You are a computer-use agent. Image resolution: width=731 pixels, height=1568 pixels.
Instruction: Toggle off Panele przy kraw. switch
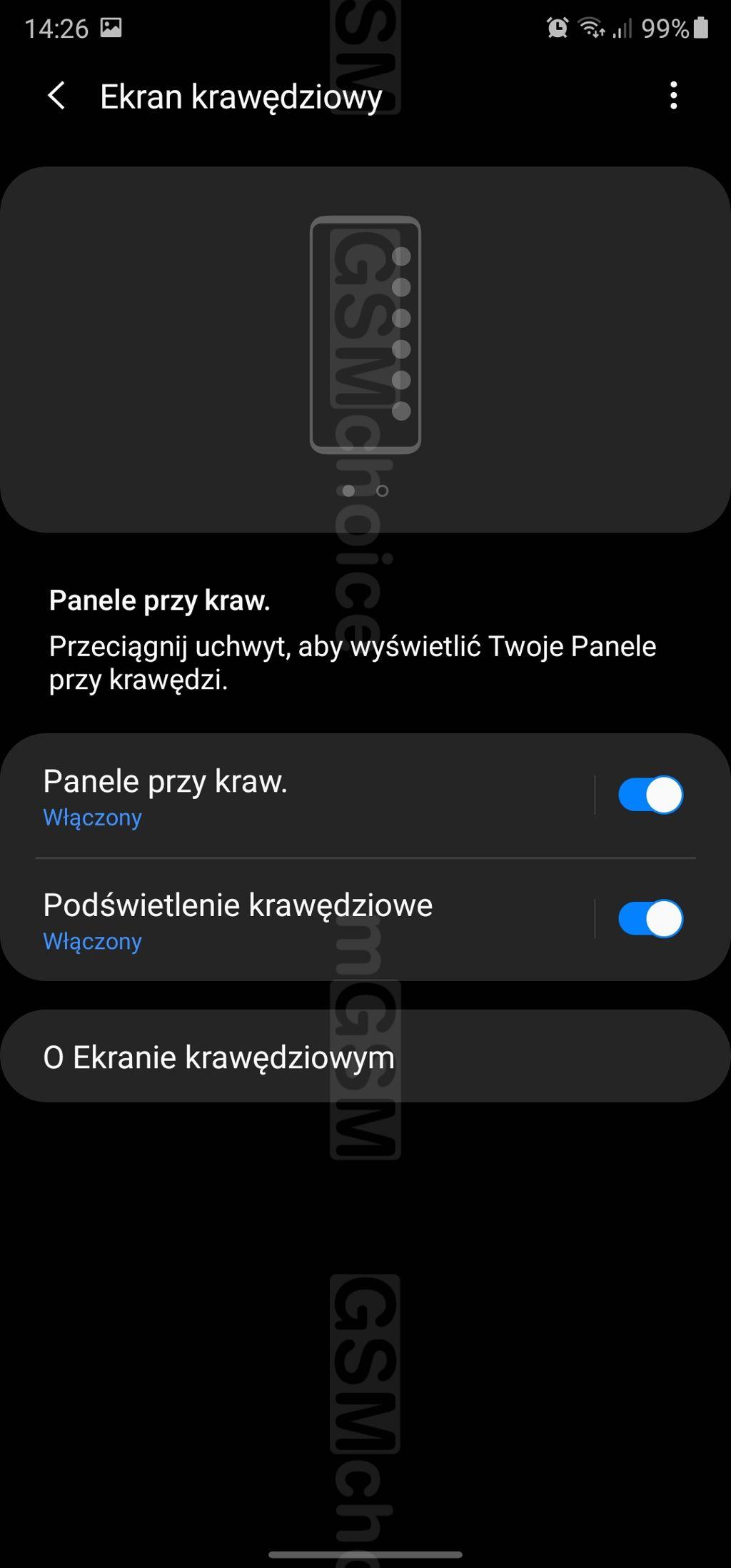pyautogui.click(x=650, y=795)
